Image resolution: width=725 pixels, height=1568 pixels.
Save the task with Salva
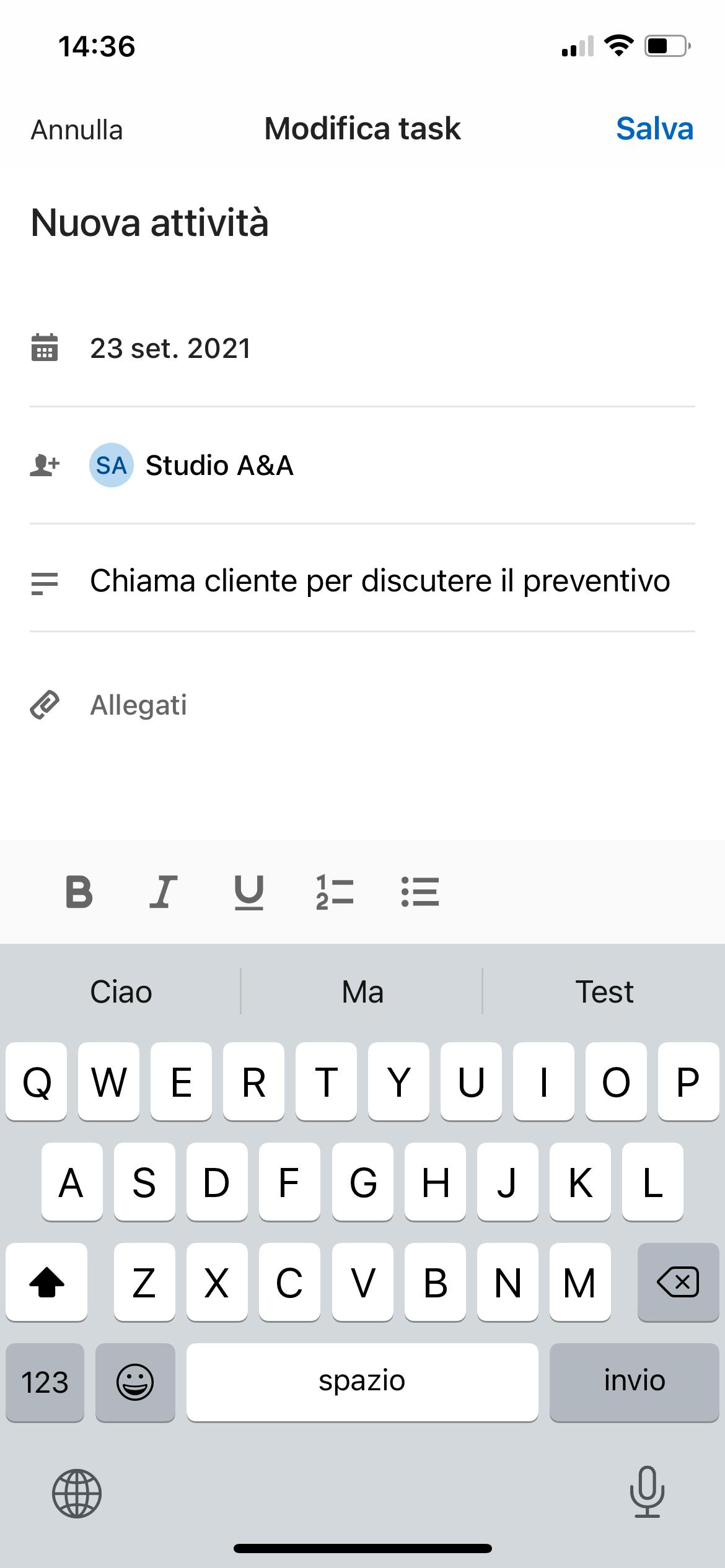tap(654, 129)
